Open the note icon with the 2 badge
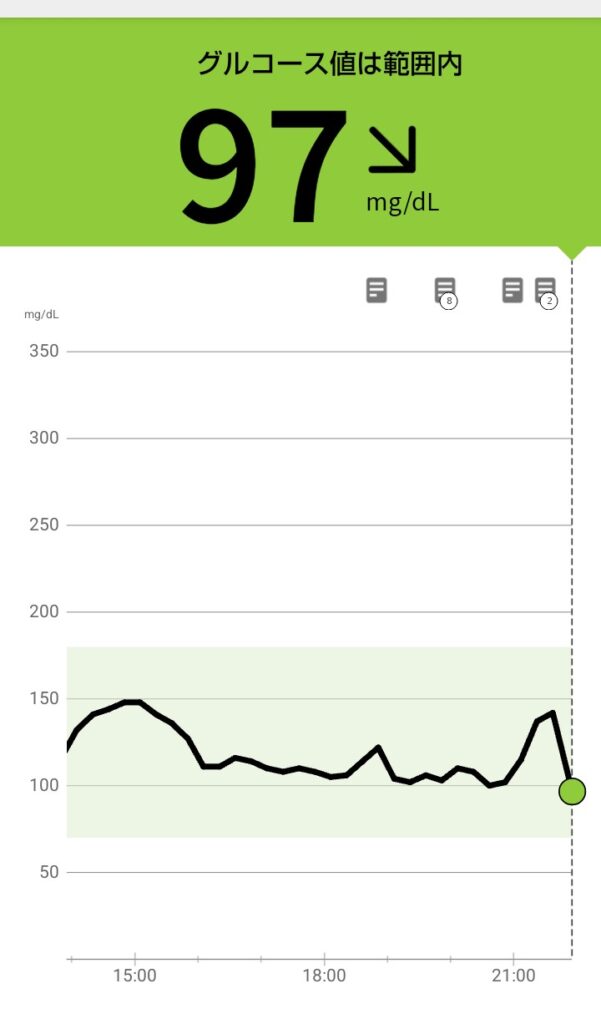 pyautogui.click(x=546, y=292)
